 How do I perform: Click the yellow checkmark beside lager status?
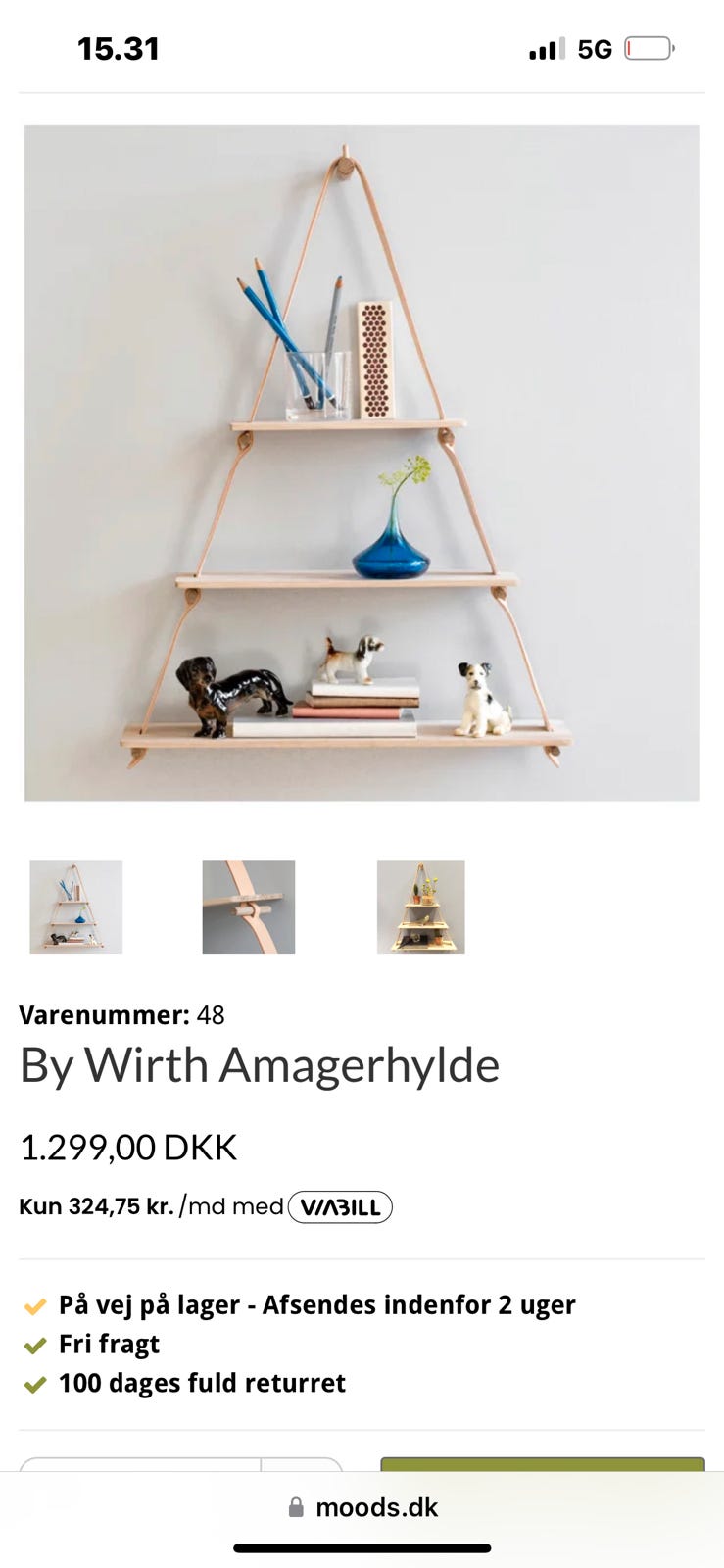click(33, 1304)
